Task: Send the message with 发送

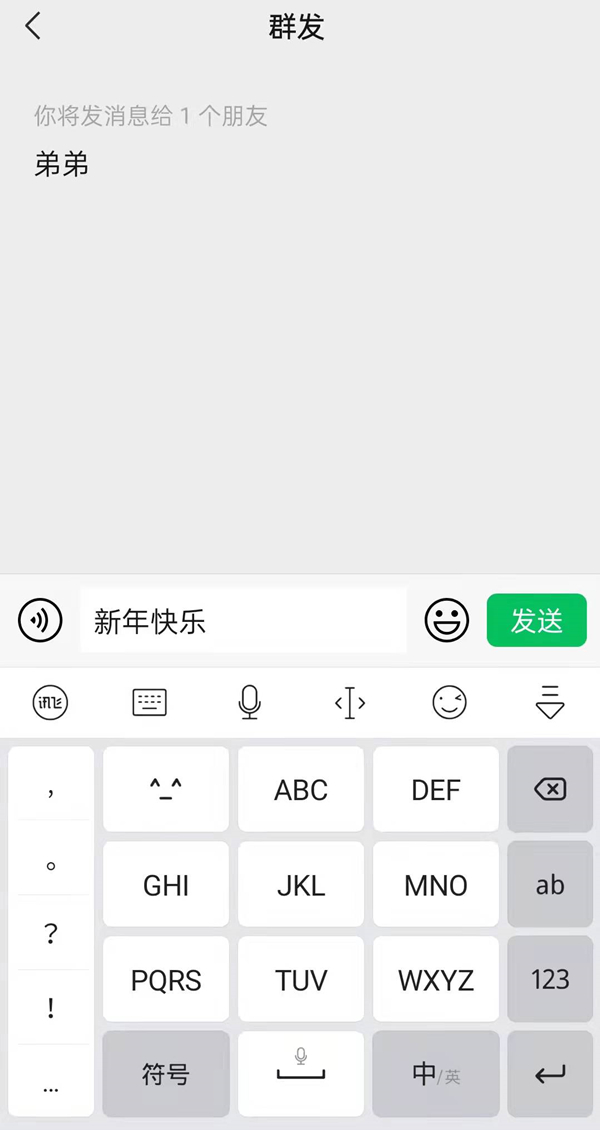Action: coord(536,621)
